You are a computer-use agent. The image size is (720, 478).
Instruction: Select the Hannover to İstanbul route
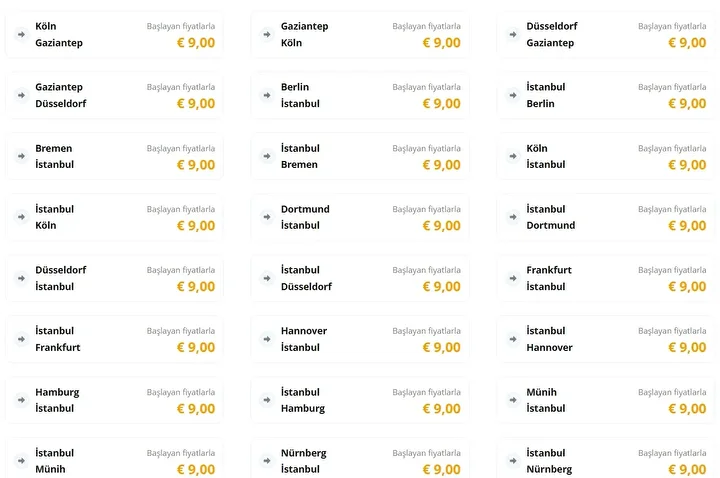pos(360,340)
